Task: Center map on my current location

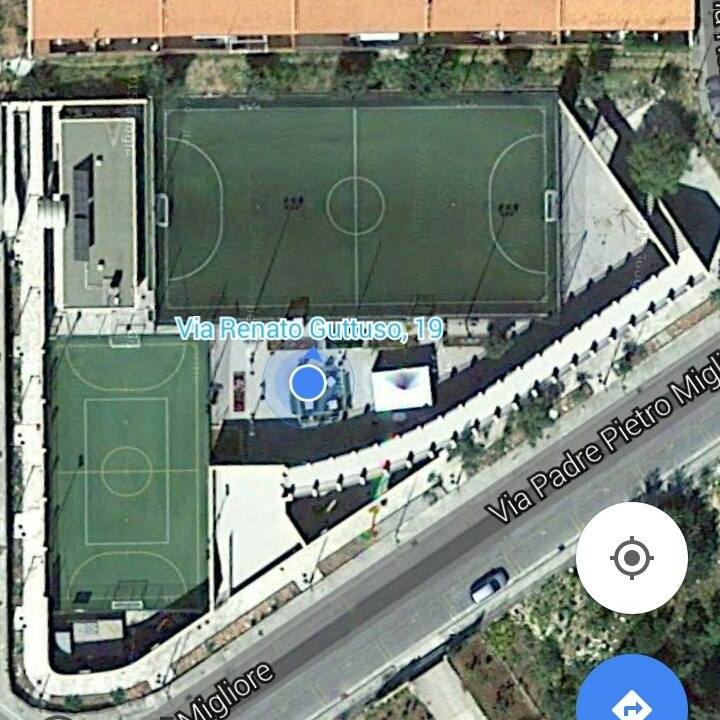Action: click(632, 558)
